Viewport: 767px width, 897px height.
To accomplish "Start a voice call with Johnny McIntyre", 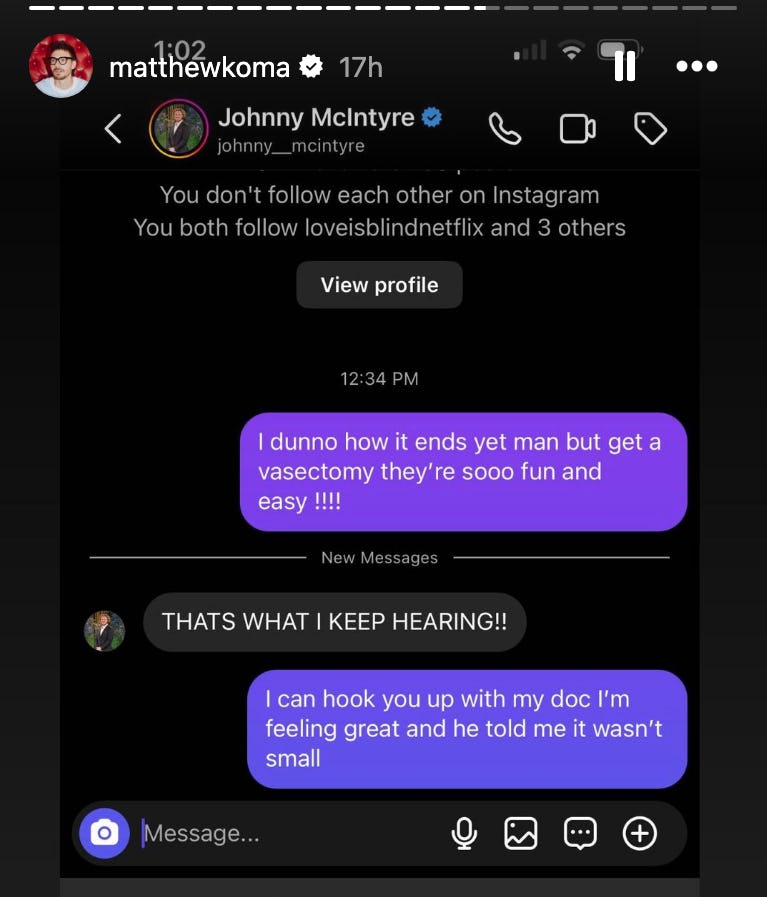I will click(505, 128).
